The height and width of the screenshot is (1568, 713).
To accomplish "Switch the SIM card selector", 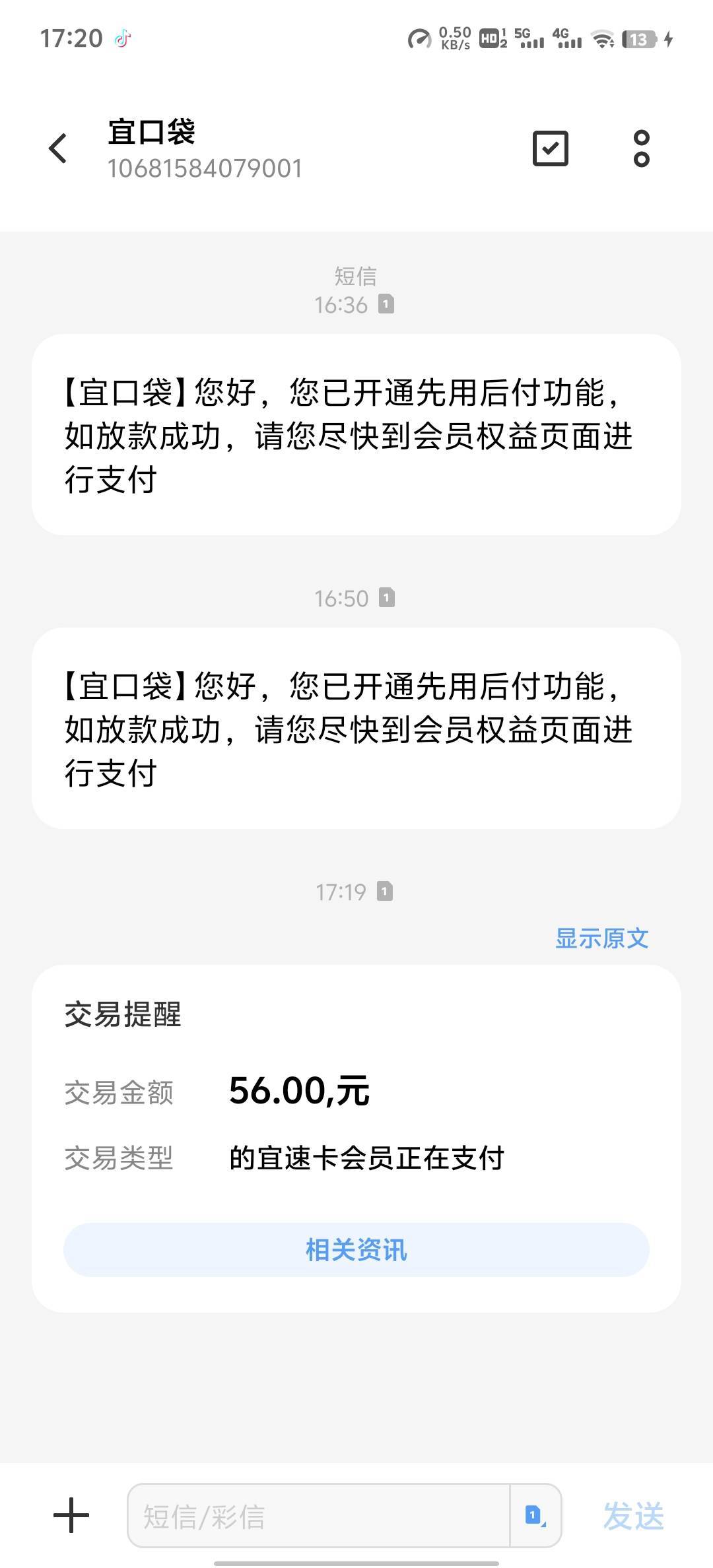I will tap(535, 1515).
